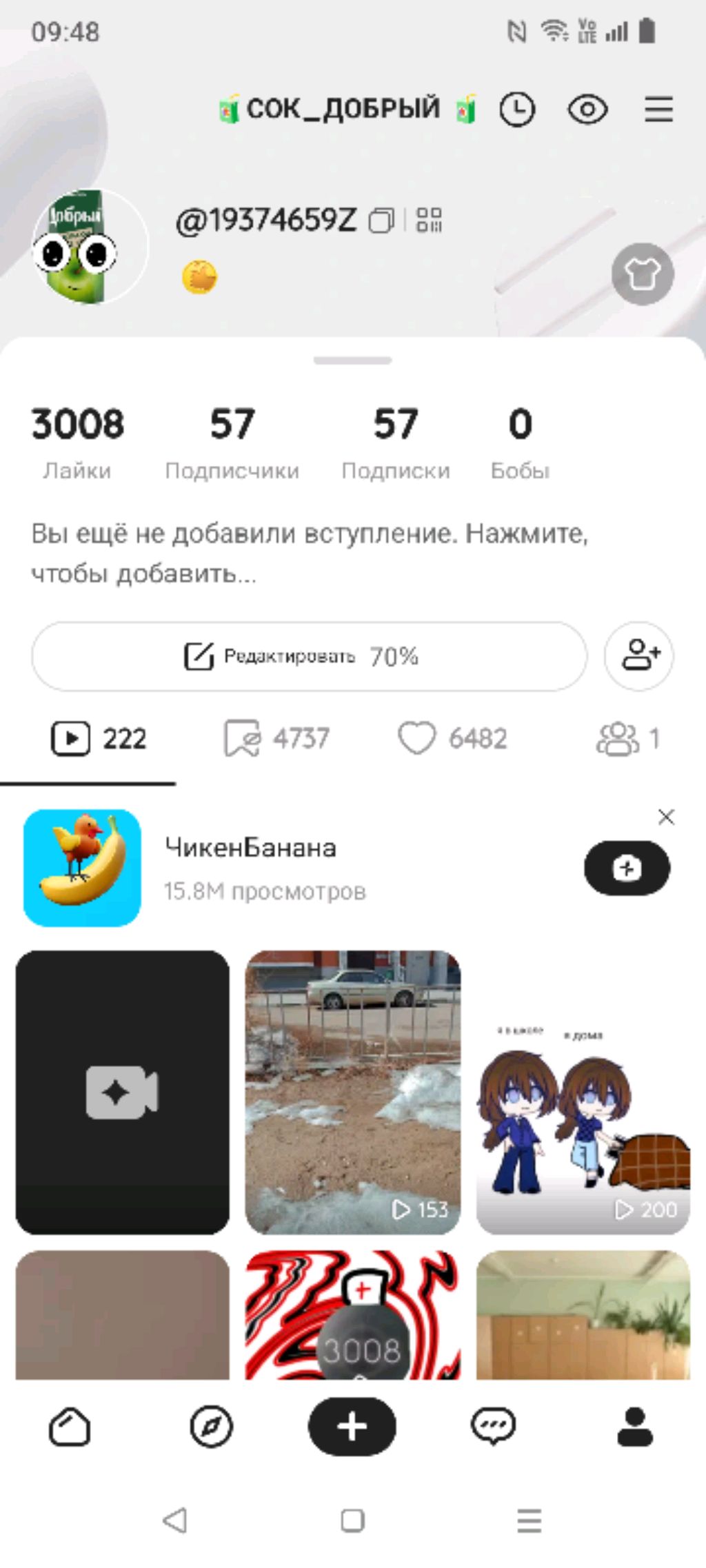Open the video with 200 views
The width and height of the screenshot is (706, 1568).
(x=583, y=1092)
